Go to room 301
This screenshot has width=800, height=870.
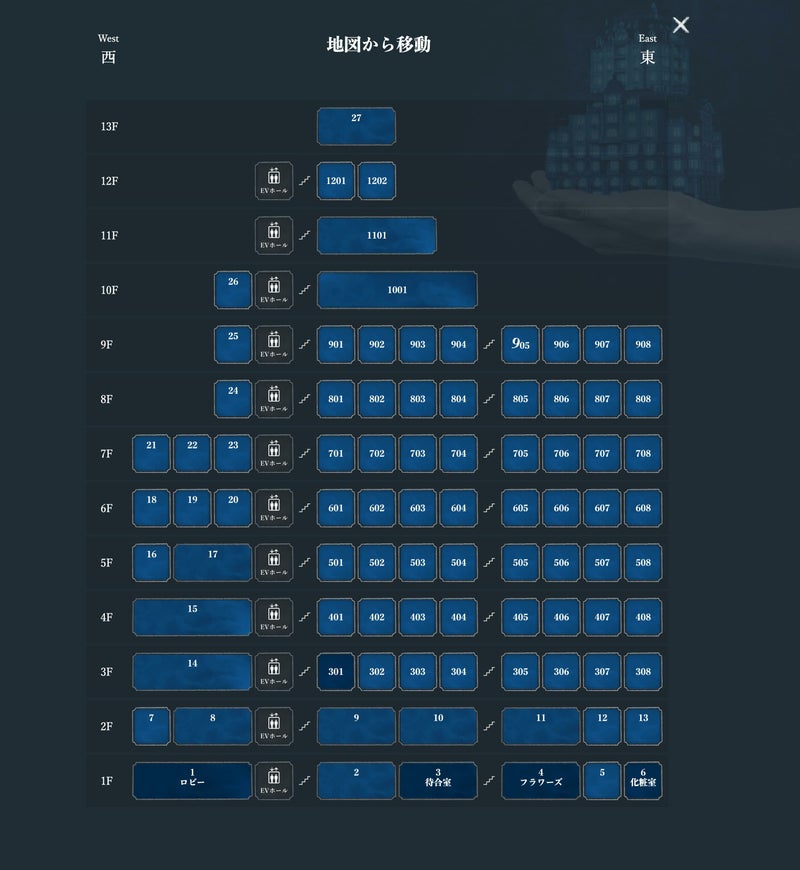pyautogui.click(x=336, y=672)
